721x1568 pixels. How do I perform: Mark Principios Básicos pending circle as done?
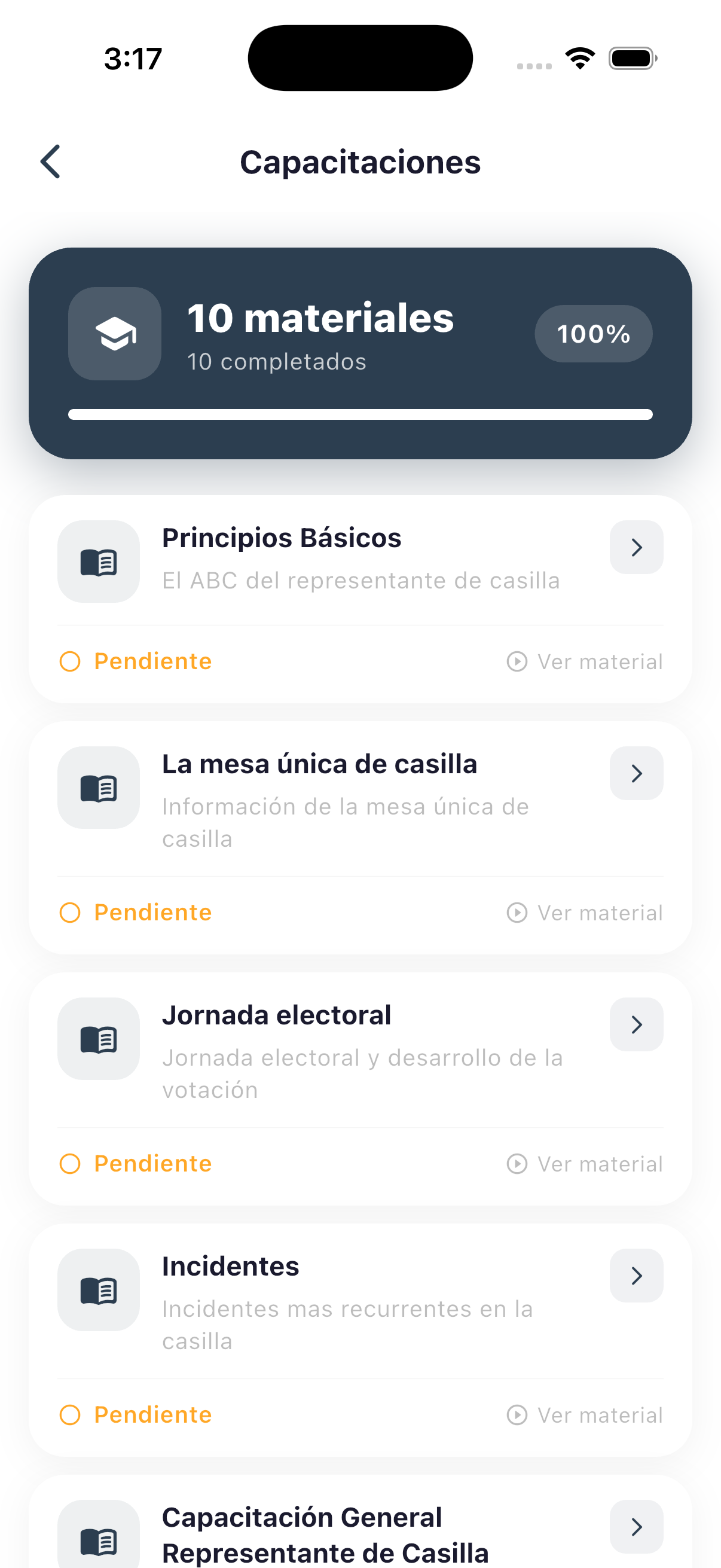[x=70, y=661]
